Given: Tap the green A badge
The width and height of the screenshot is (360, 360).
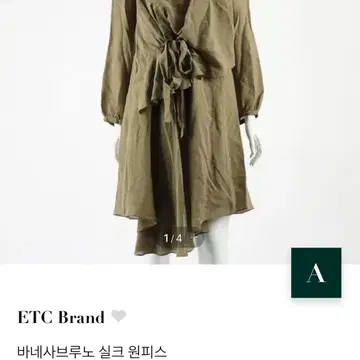Looking at the screenshot, I should pos(316,273).
